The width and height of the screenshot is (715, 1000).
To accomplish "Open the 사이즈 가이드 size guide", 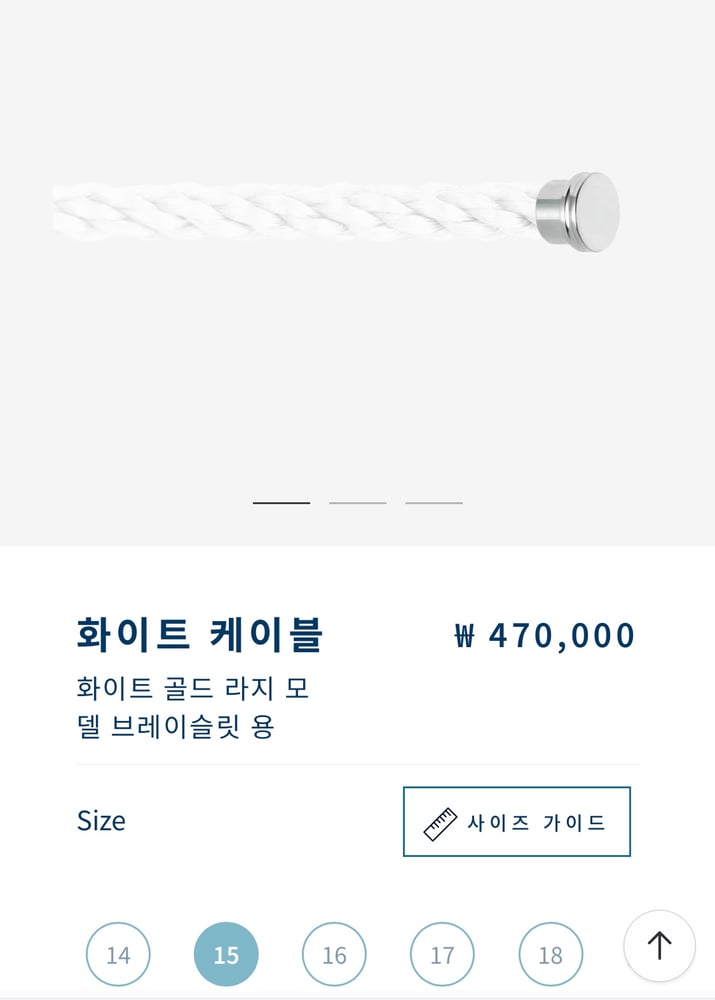I will [516, 822].
